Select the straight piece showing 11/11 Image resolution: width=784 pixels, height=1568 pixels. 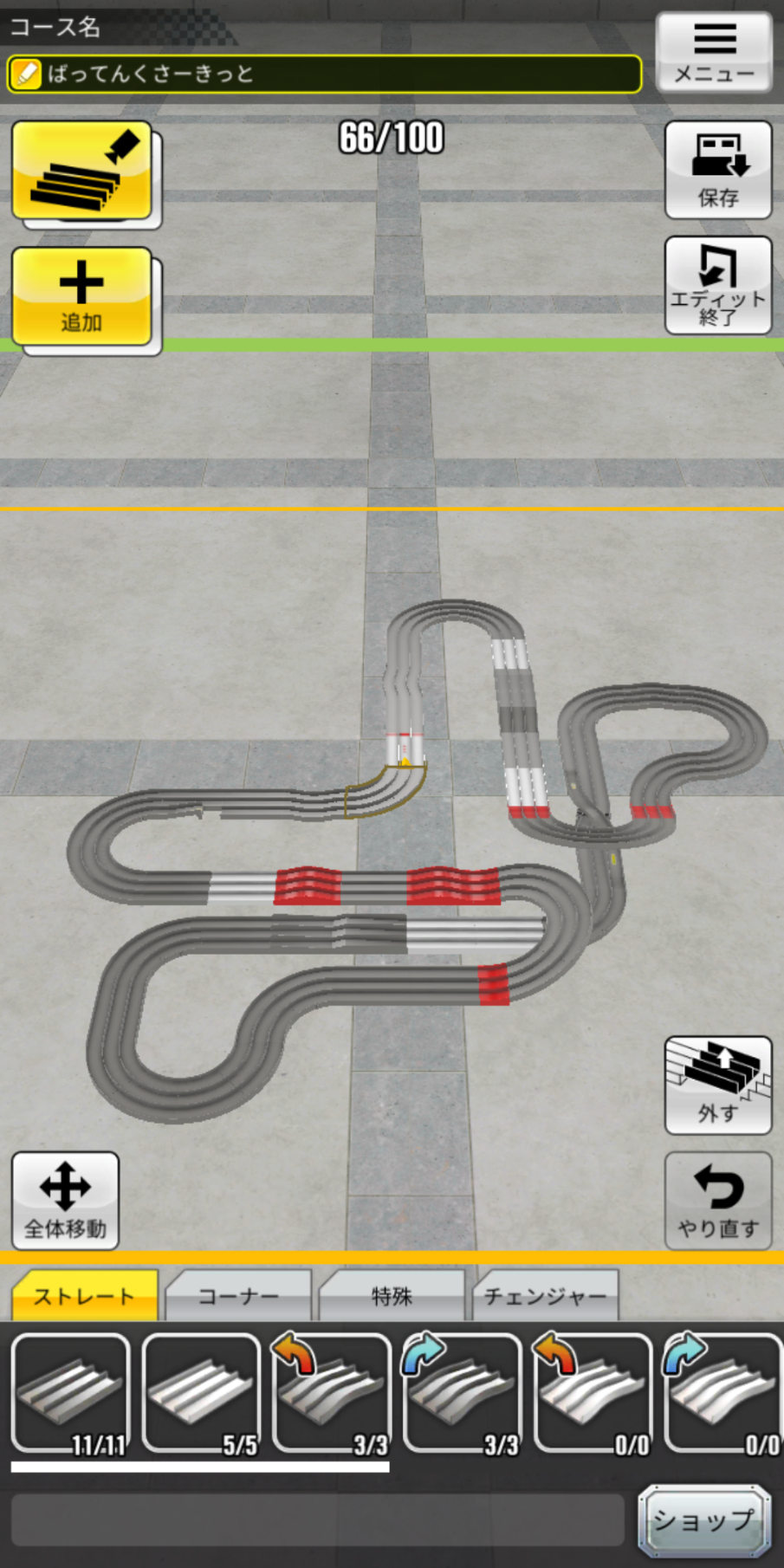pyautogui.click(x=70, y=1394)
